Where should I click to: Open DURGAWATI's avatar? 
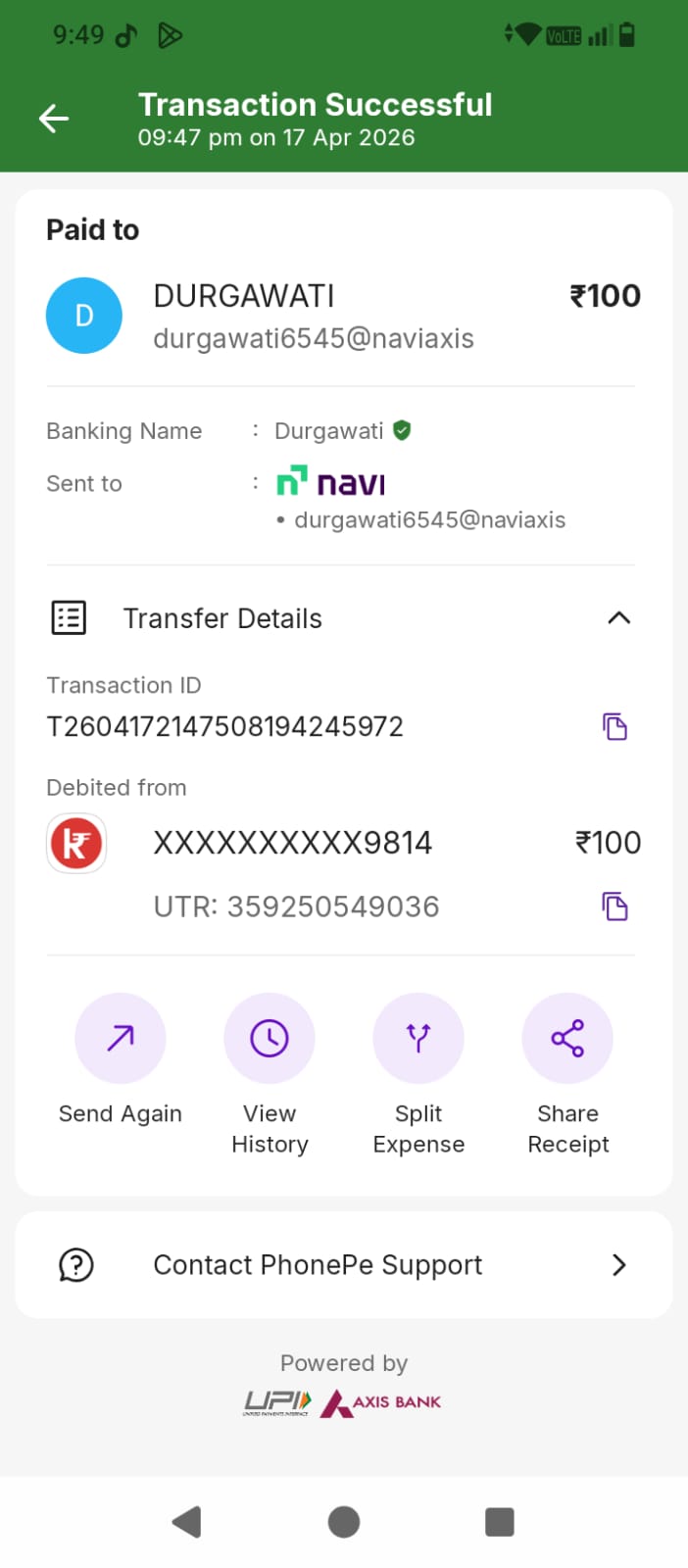[84, 316]
